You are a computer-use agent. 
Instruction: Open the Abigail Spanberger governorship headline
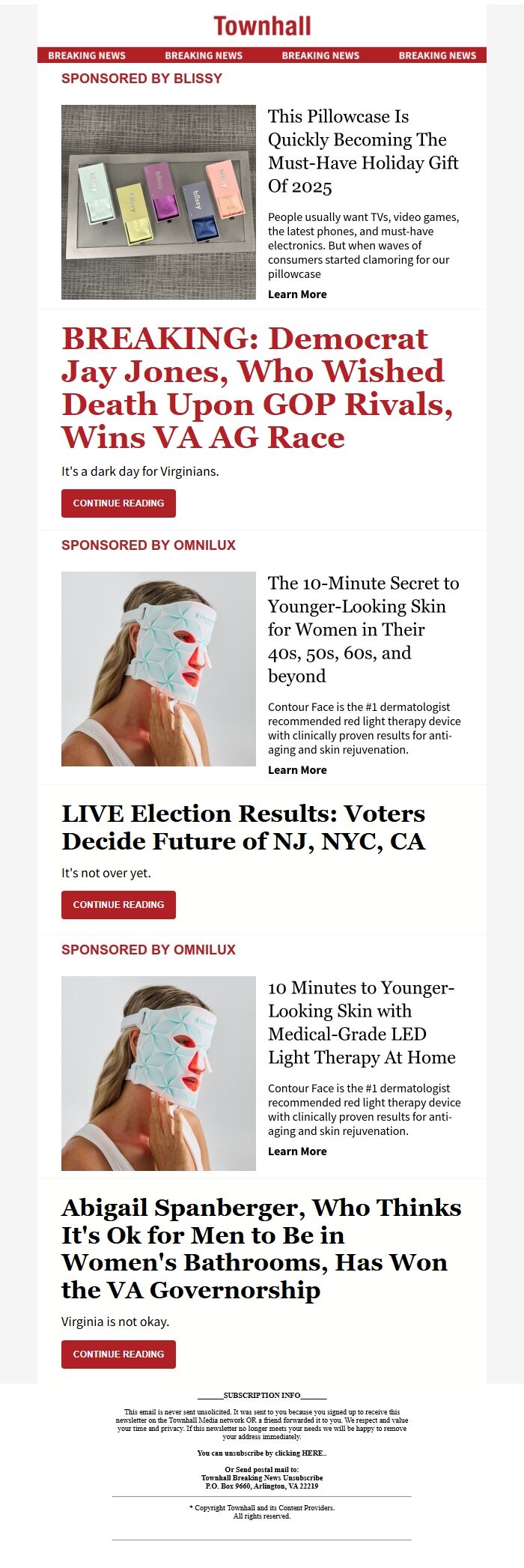[x=261, y=1249]
